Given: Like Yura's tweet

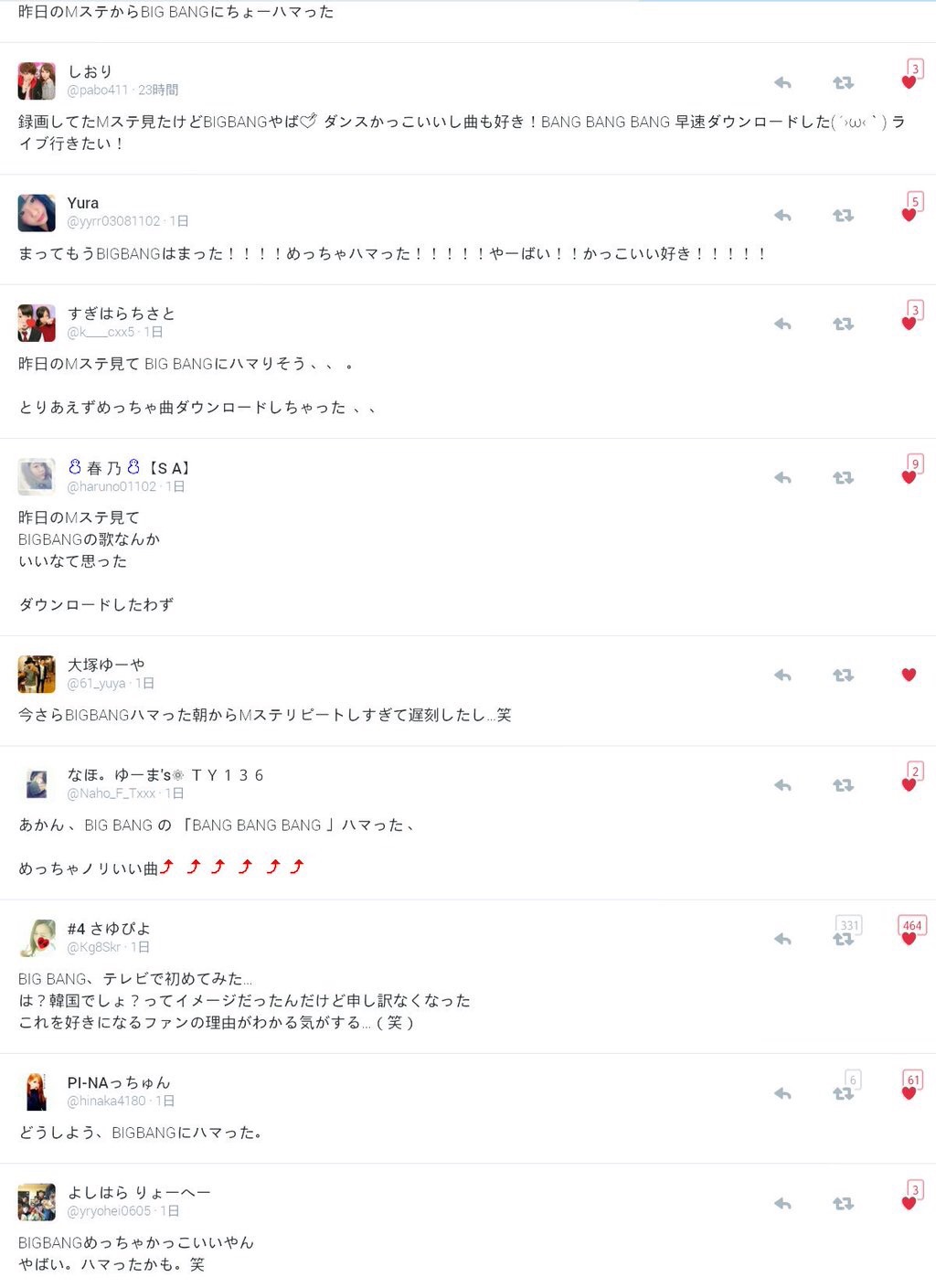Looking at the screenshot, I should (x=909, y=215).
